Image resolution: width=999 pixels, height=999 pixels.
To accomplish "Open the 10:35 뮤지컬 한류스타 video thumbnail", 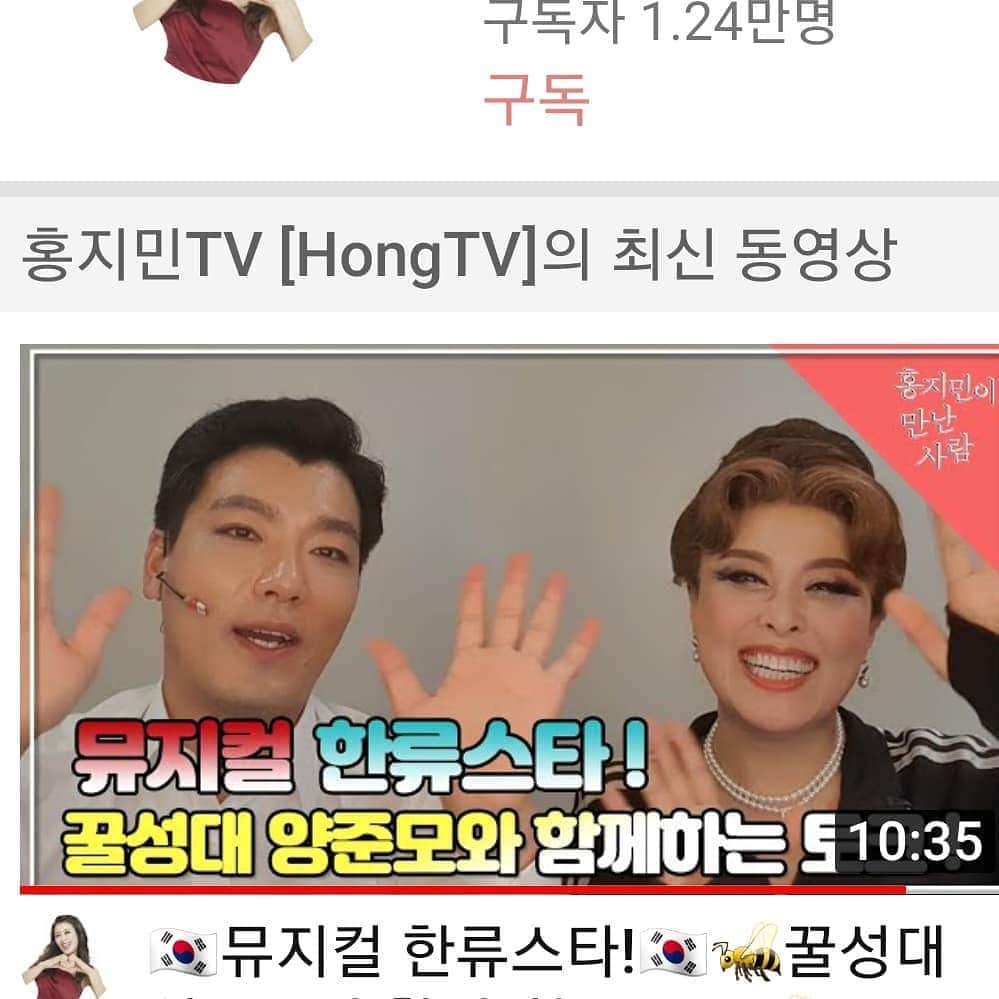I will click(x=508, y=616).
